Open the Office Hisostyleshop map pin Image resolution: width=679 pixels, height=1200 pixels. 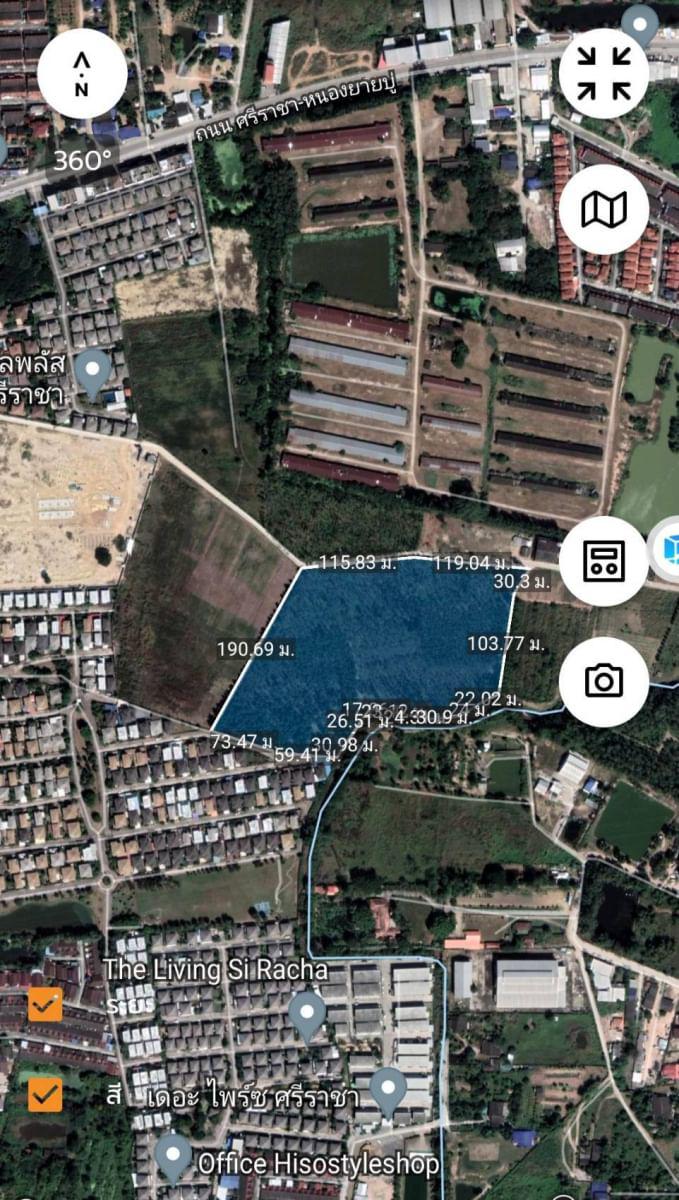pyautogui.click(x=174, y=1158)
